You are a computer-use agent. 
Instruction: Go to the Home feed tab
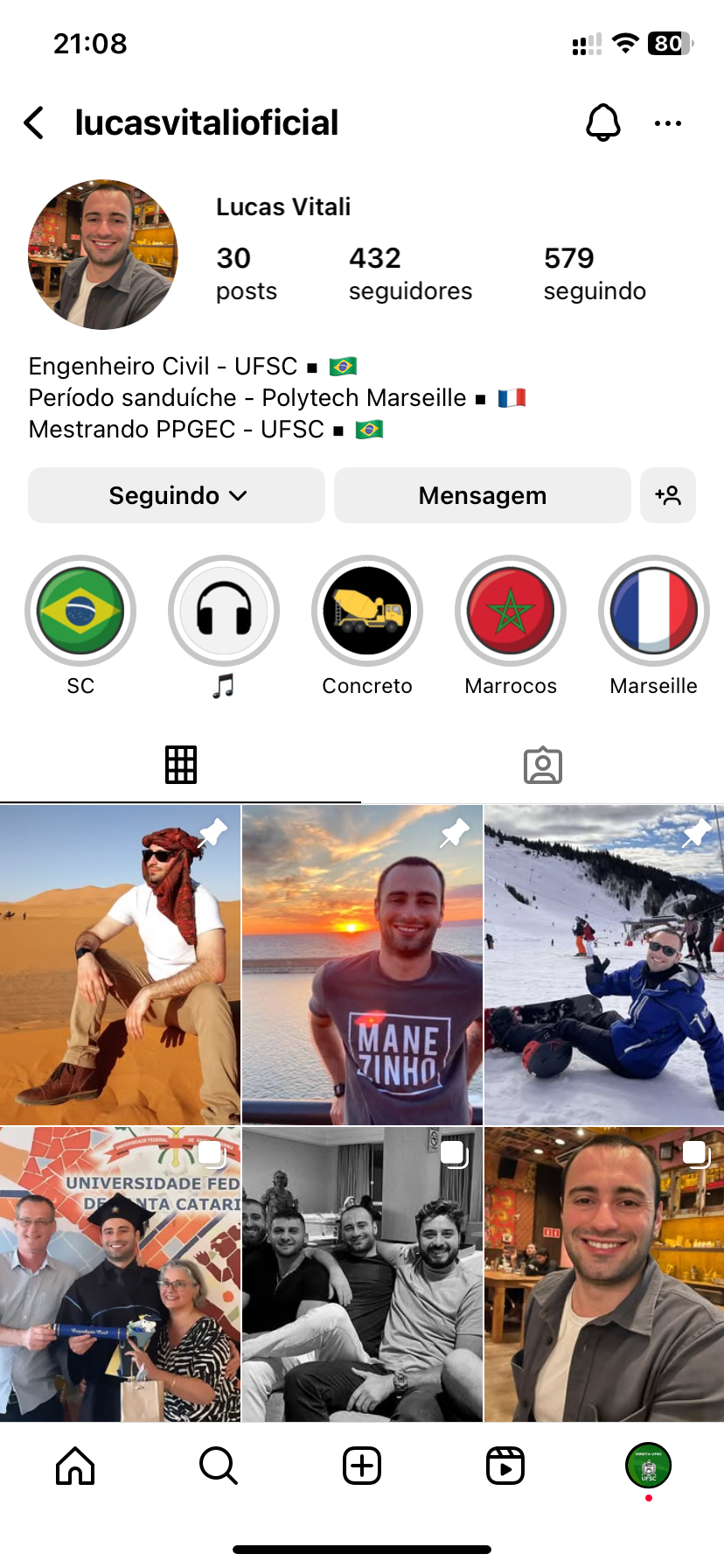click(75, 1466)
